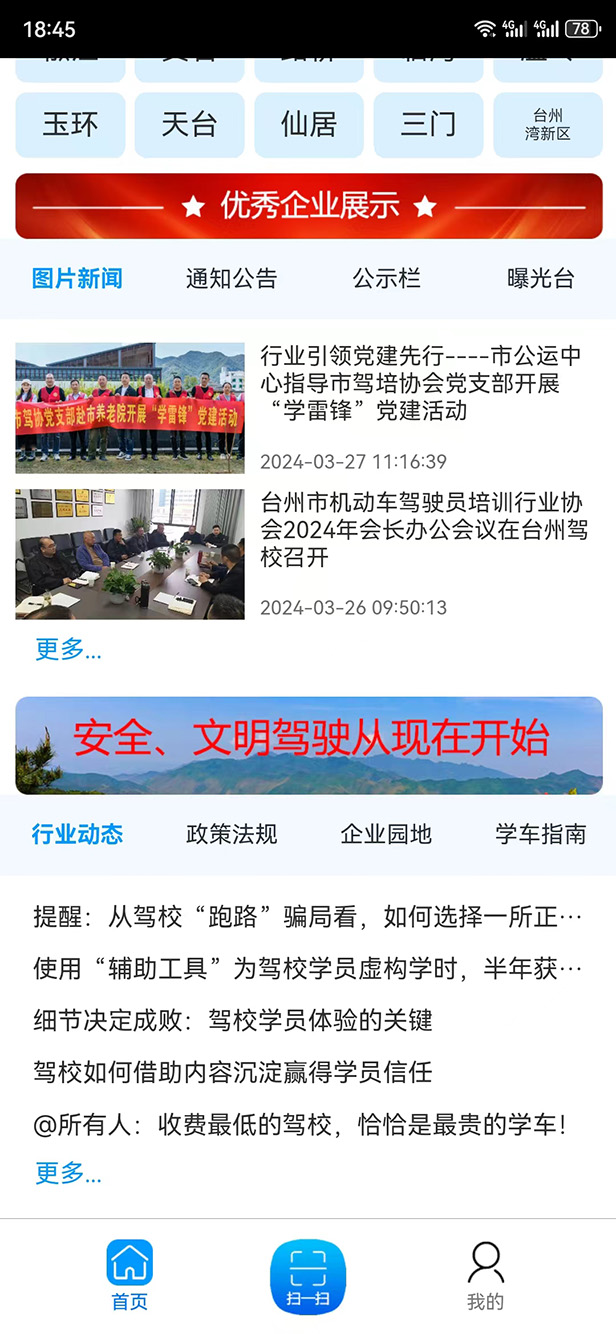616x1334 pixels.
Task: Tap 更多 under the picture news
Action: pos(69,649)
